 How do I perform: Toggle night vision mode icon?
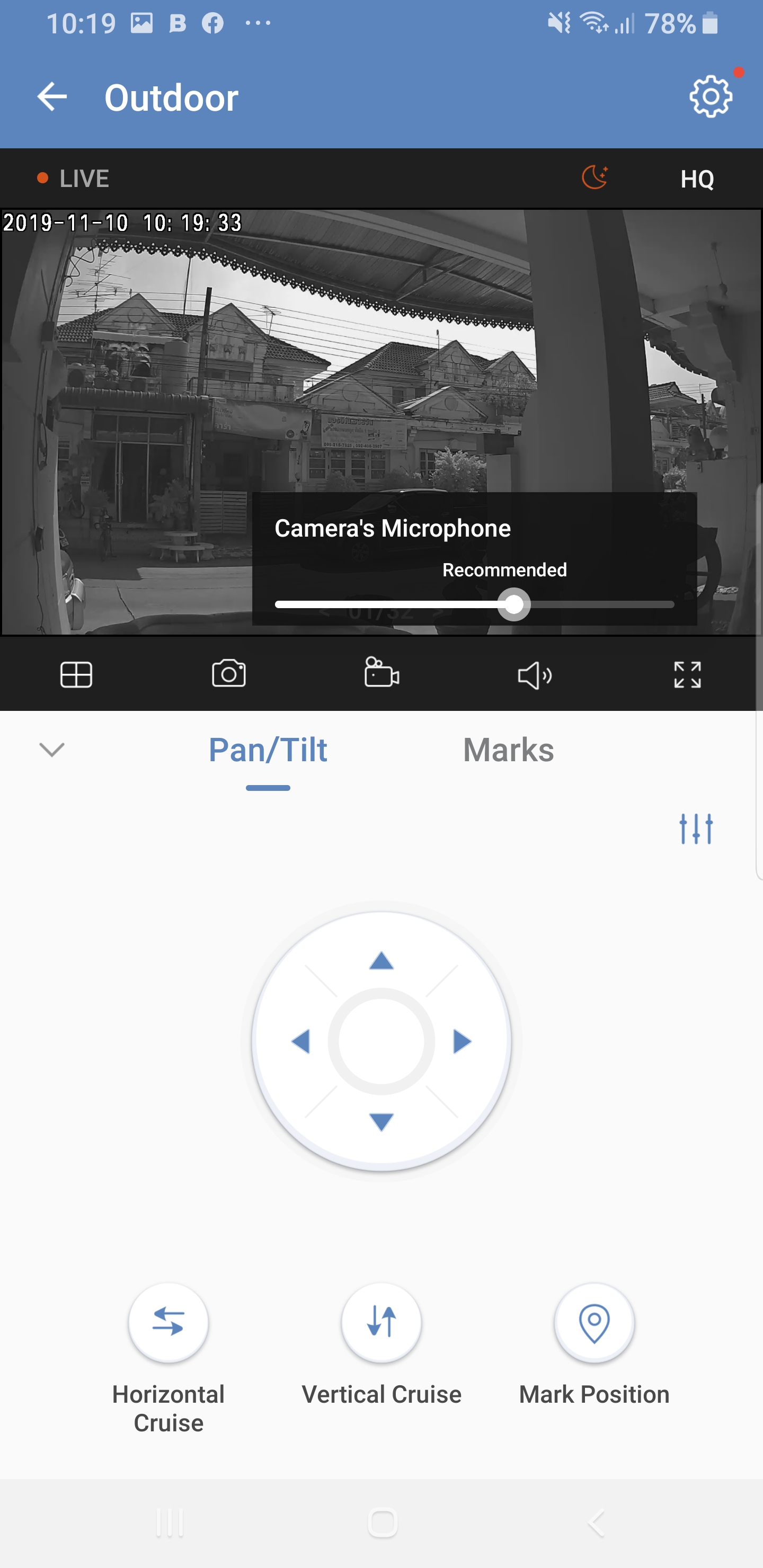595,179
